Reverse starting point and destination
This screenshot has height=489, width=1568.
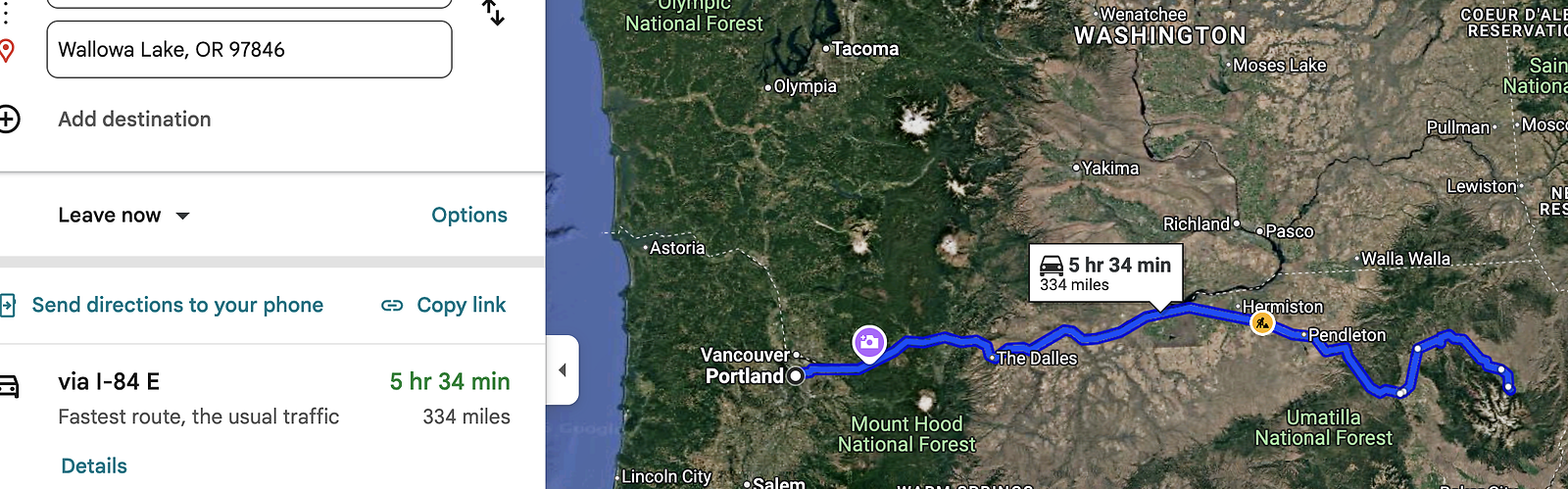pos(493,13)
